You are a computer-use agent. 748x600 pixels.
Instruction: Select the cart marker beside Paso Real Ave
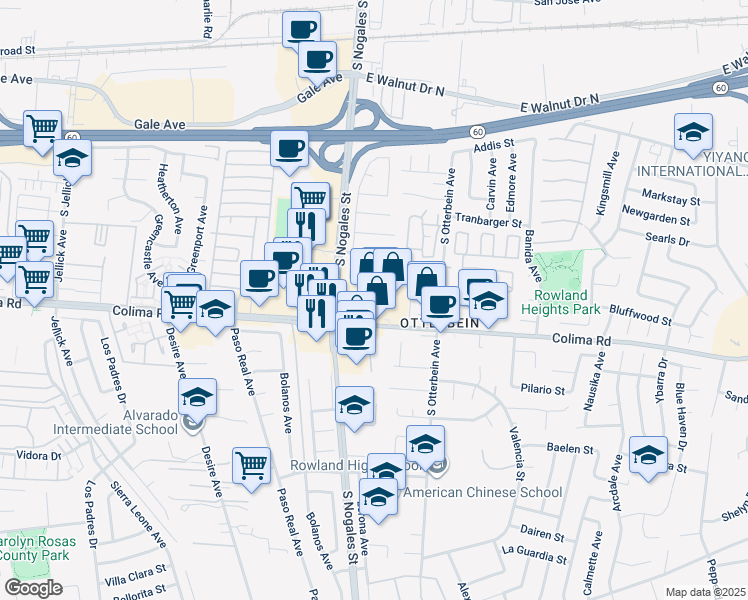pyautogui.click(x=251, y=464)
